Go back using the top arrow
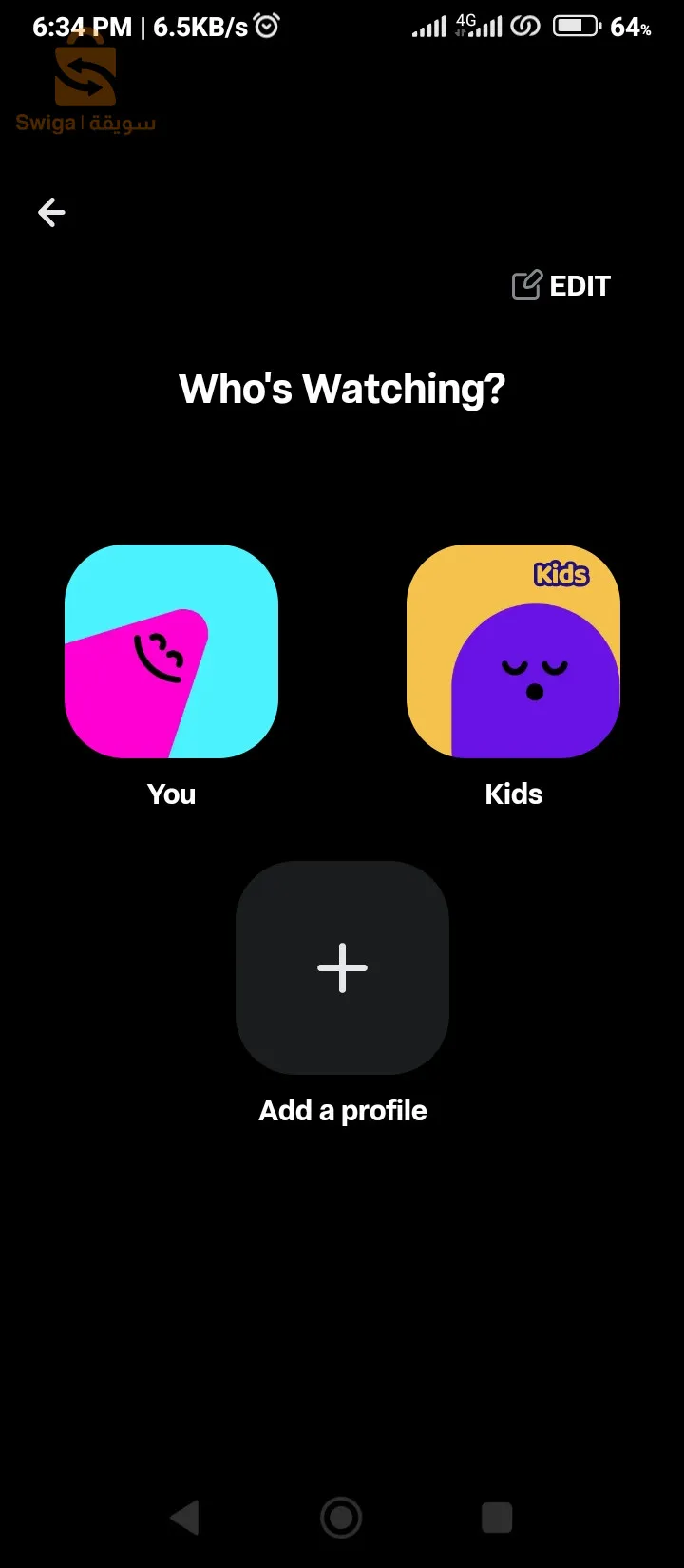Viewport: 684px width, 1568px height. click(x=51, y=213)
